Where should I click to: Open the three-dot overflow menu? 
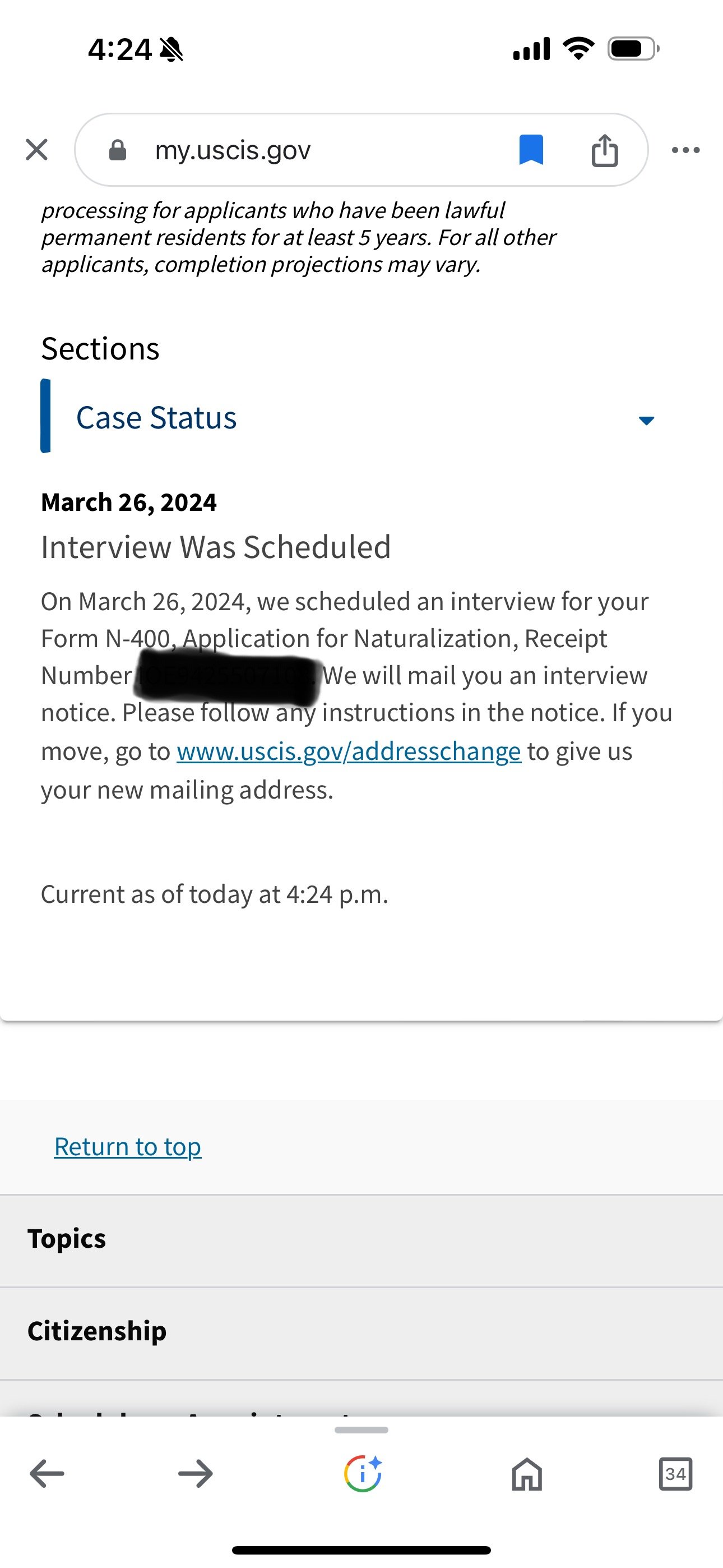[686, 150]
